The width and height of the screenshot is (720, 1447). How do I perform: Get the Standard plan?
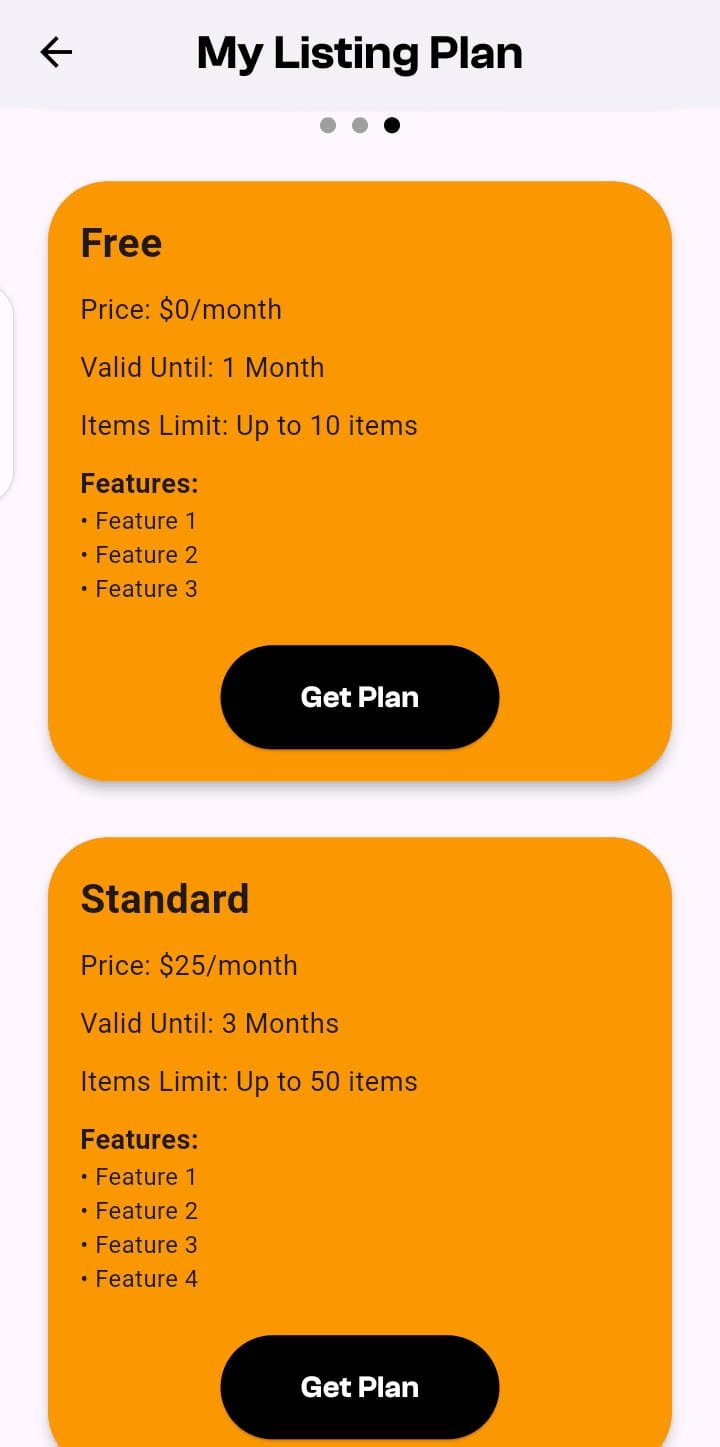[x=359, y=1387]
